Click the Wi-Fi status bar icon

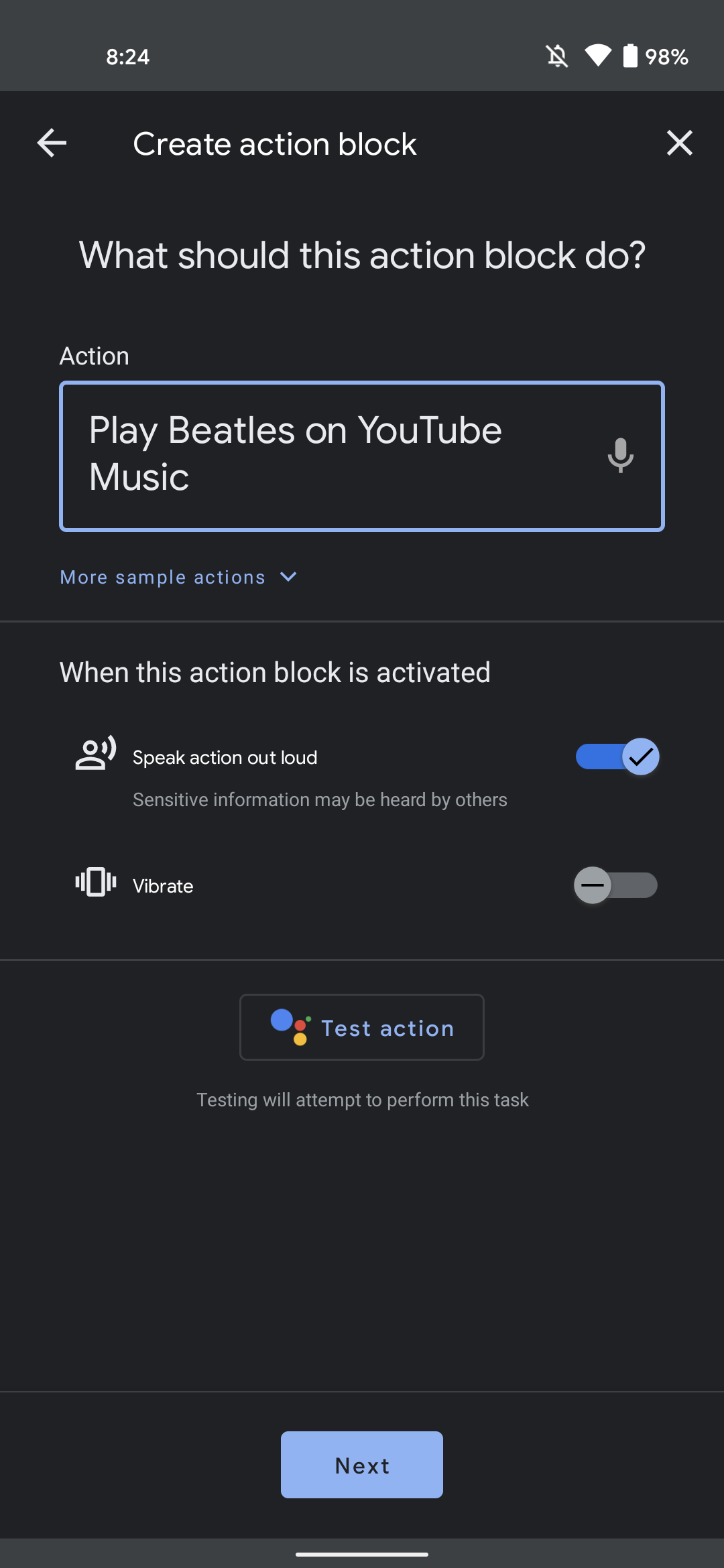coord(599,57)
